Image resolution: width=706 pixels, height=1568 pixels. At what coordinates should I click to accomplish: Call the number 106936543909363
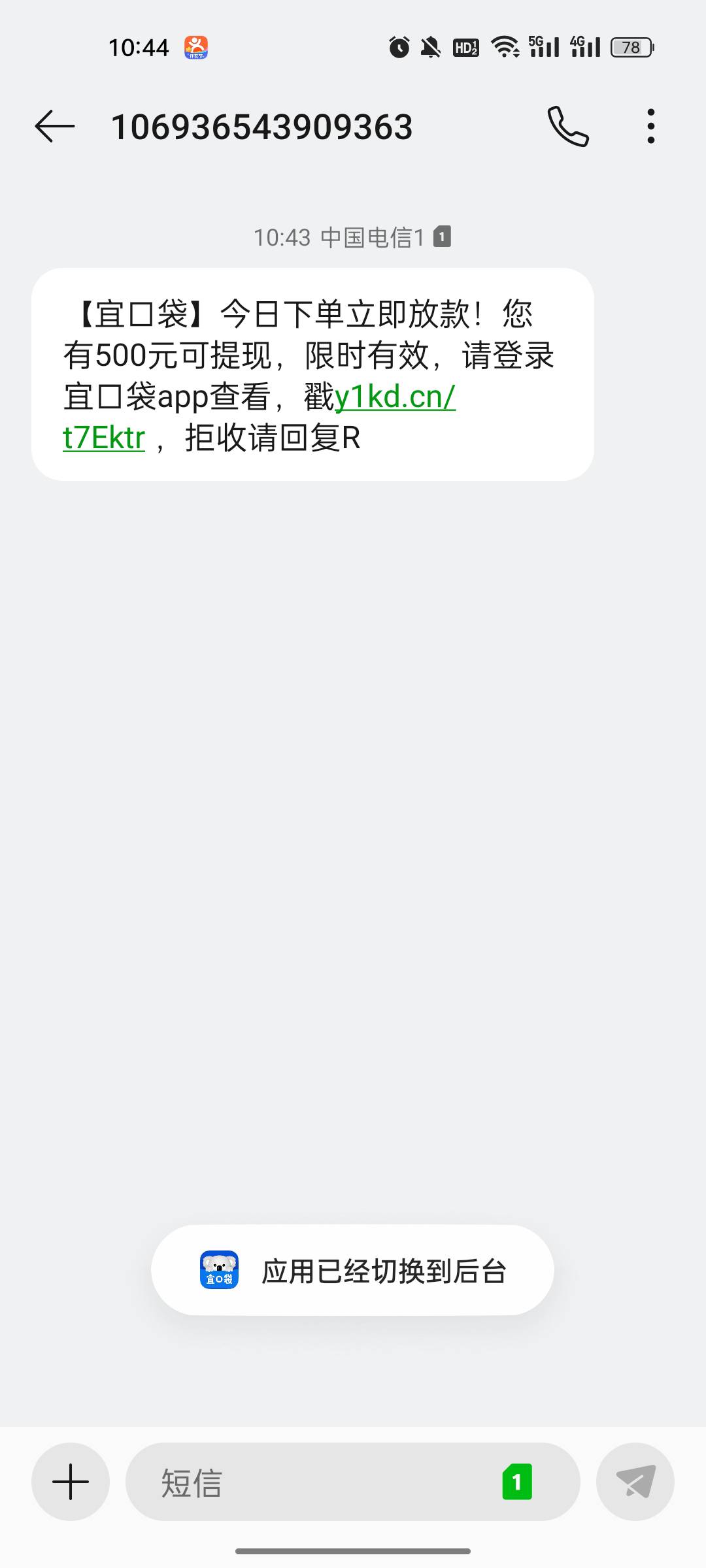pyautogui.click(x=567, y=126)
